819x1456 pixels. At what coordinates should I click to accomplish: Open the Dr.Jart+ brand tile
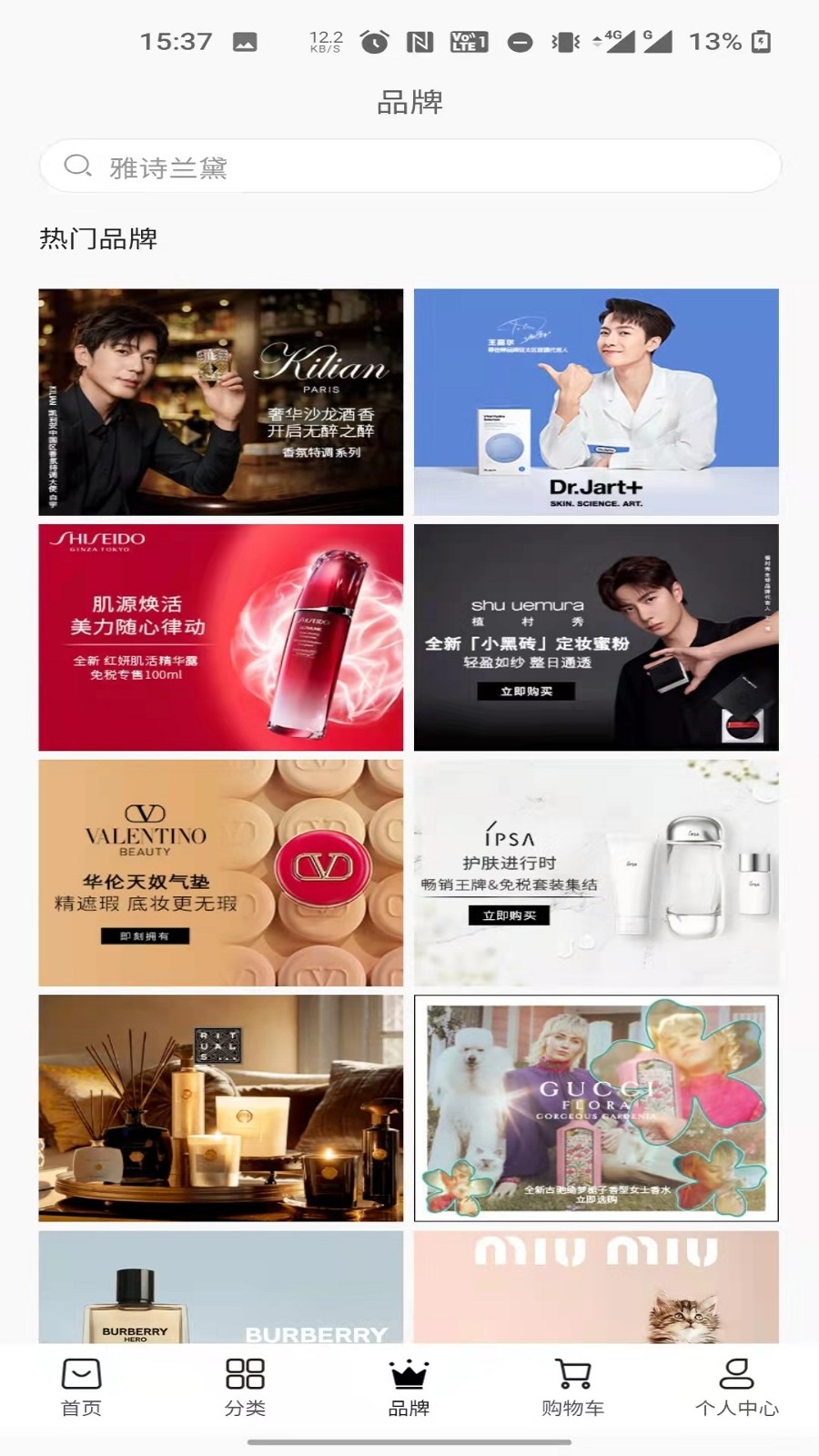pyautogui.click(x=596, y=402)
